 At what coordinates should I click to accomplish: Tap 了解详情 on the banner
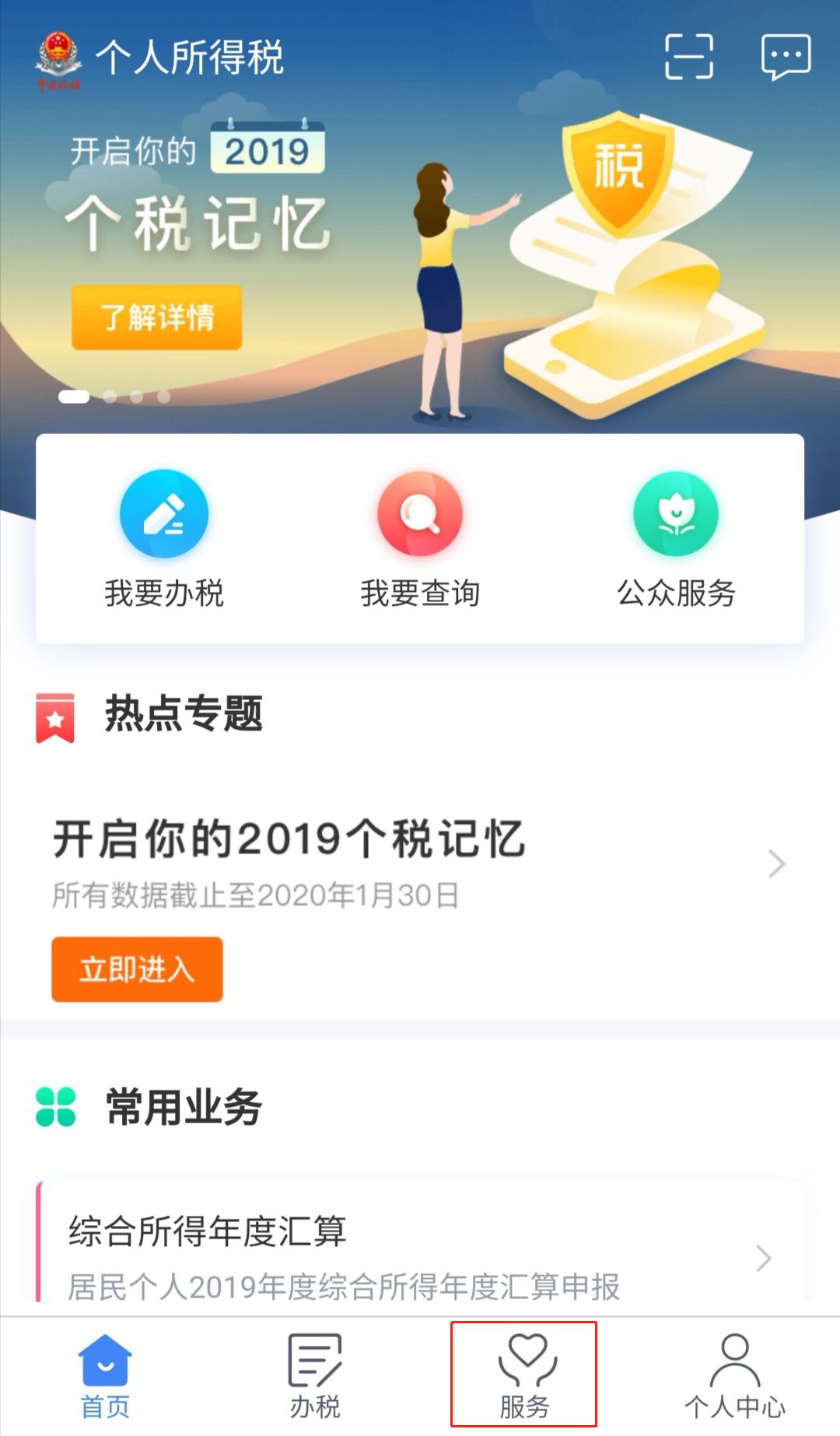pos(157,317)
